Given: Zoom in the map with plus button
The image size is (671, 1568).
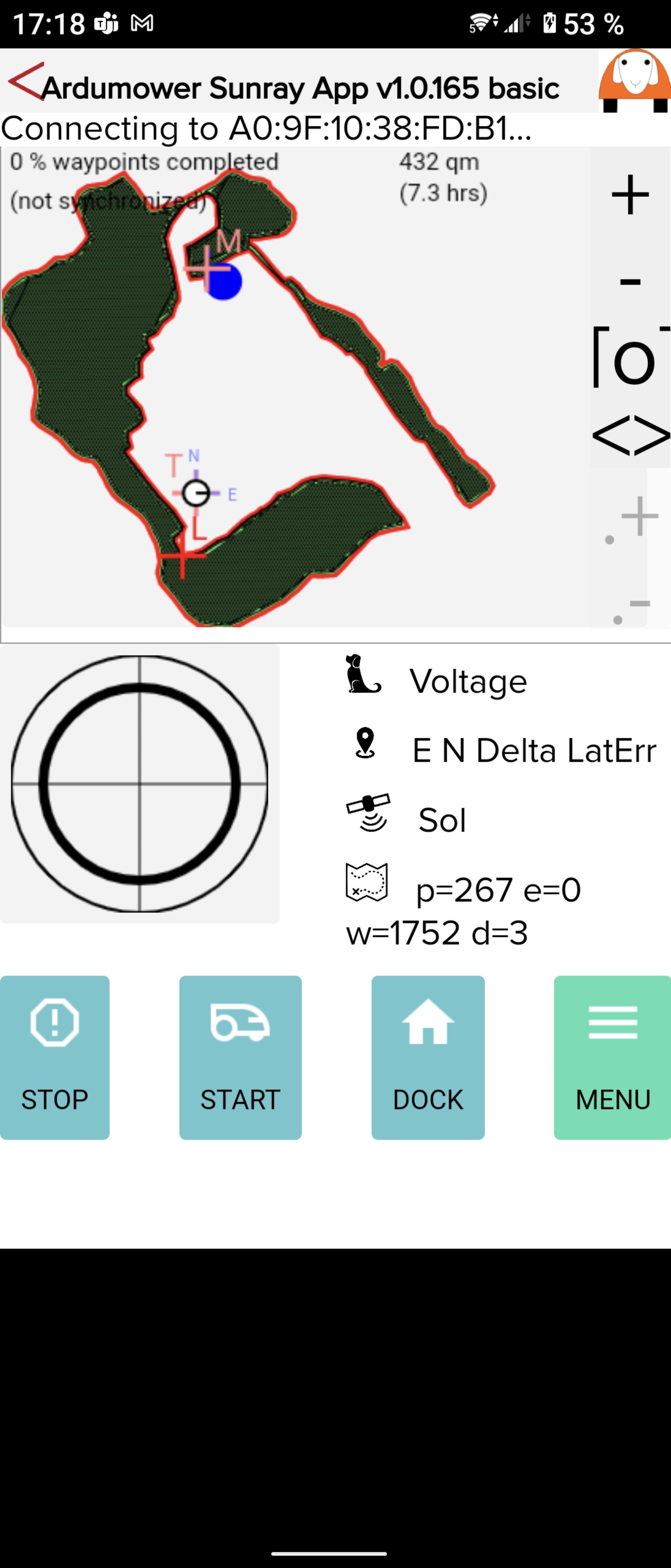Looking at the screenshot, I should click(x=630, y=195).
